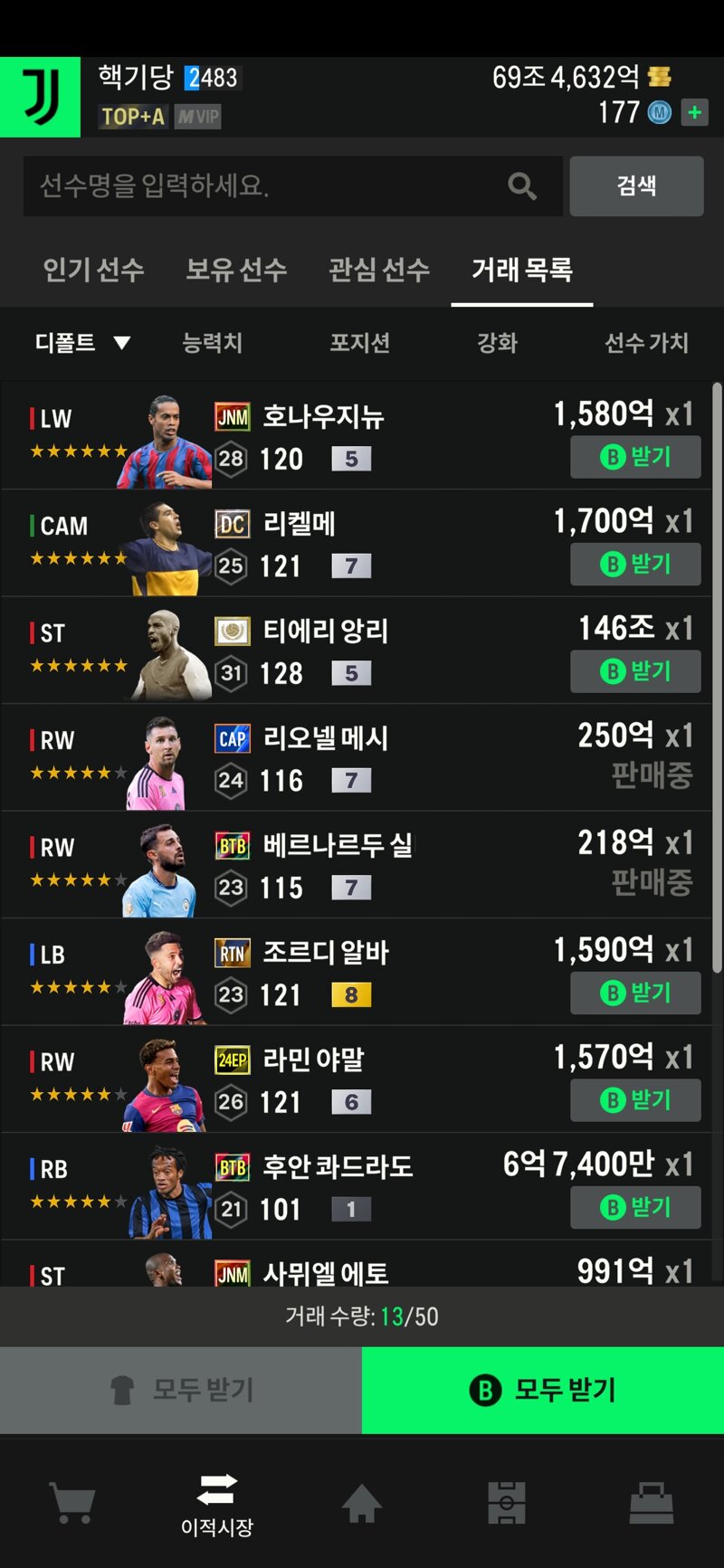Open the shop cart tab
Image resolution: width=724 pixels, height=1568 pixels.
click(72, 1503)
